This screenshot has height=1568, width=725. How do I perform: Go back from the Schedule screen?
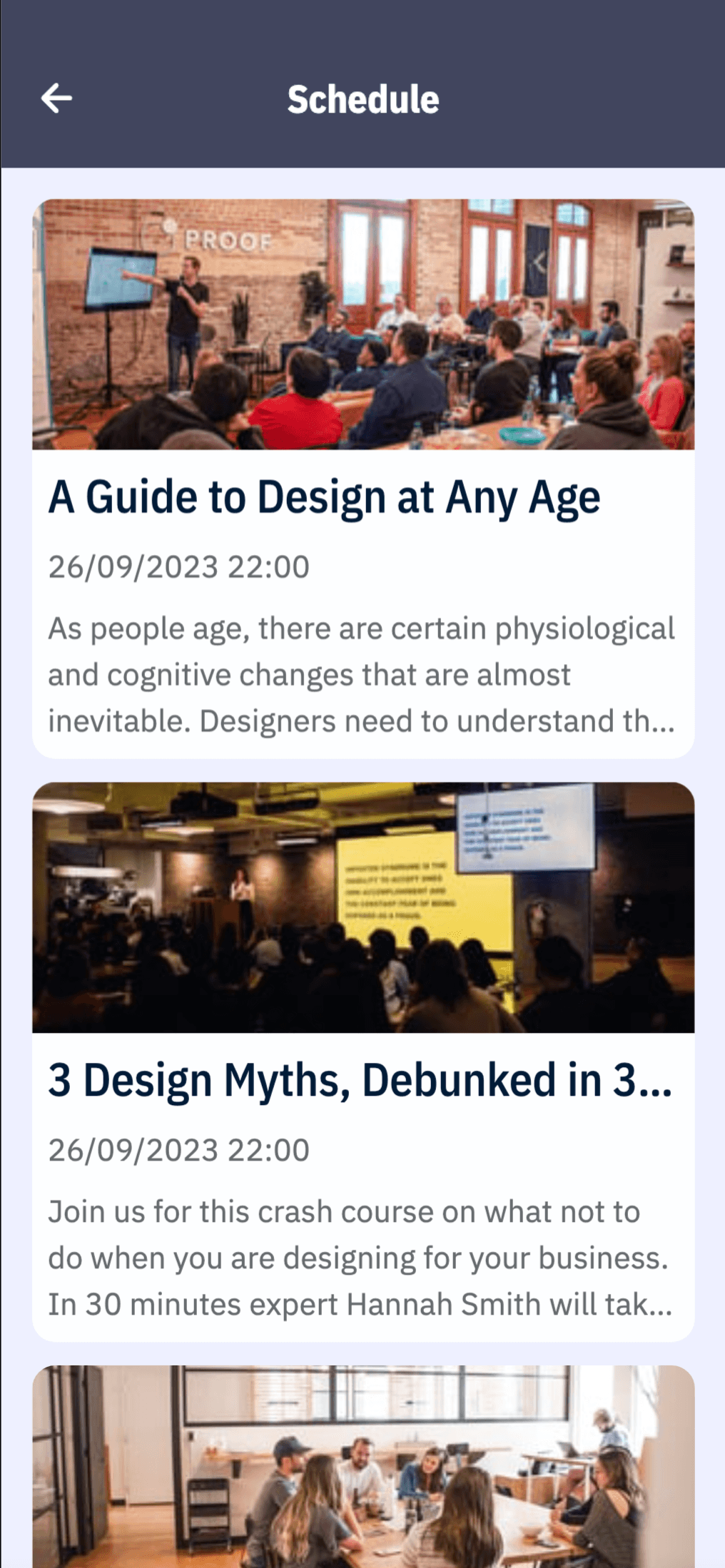[x=56, y=98]
